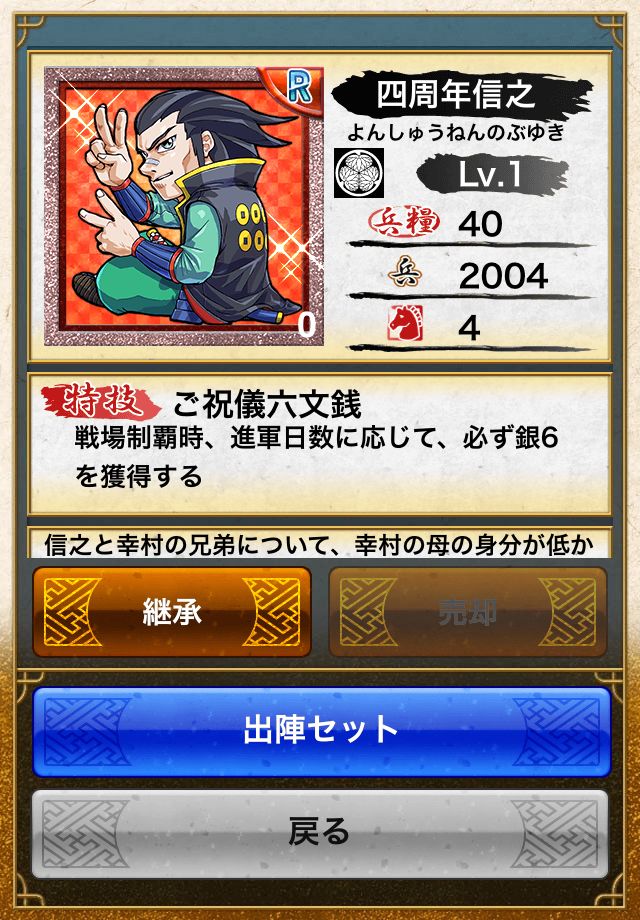Select the blue 出陣セット button
The width and height of the screenshot is (640, 920).
pyautogui.click(x=320, y=731)
